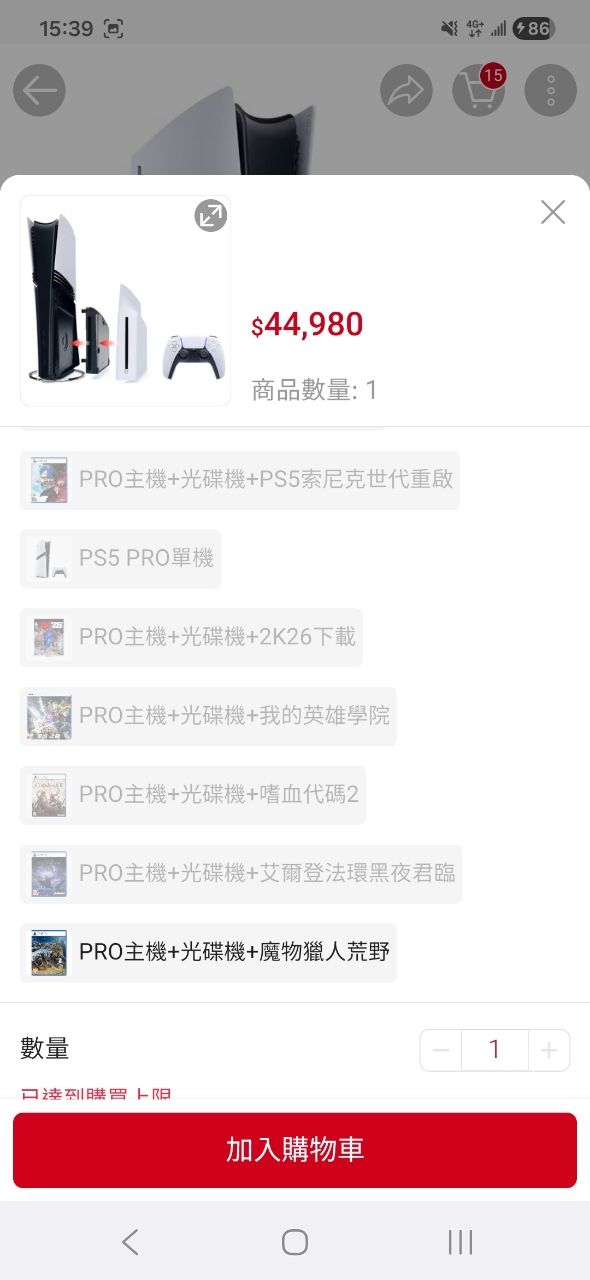The image size is (590, 1280).
Task: Tap 加入購物車 to add to cart
Action: (295, 1150)
